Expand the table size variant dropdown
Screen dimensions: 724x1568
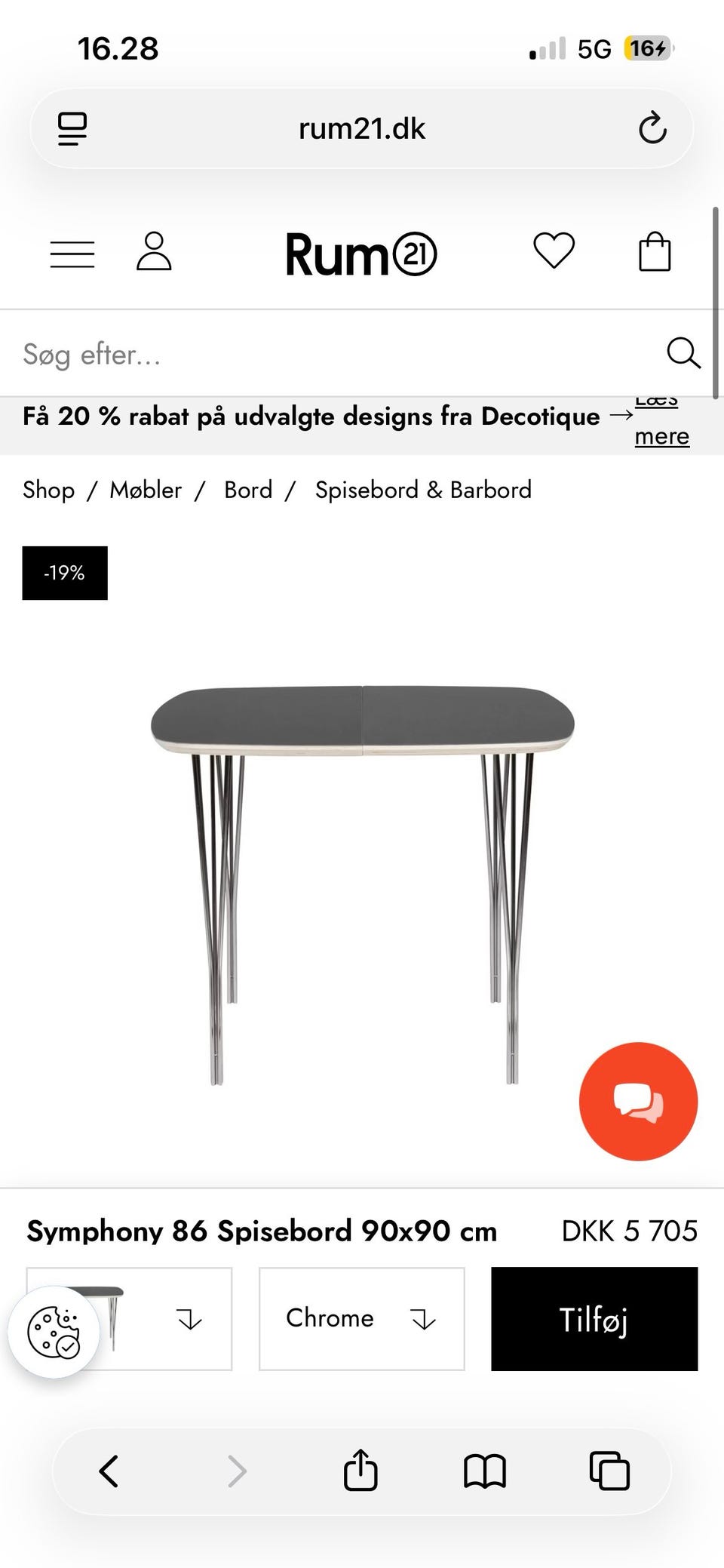coord(128,1317)
